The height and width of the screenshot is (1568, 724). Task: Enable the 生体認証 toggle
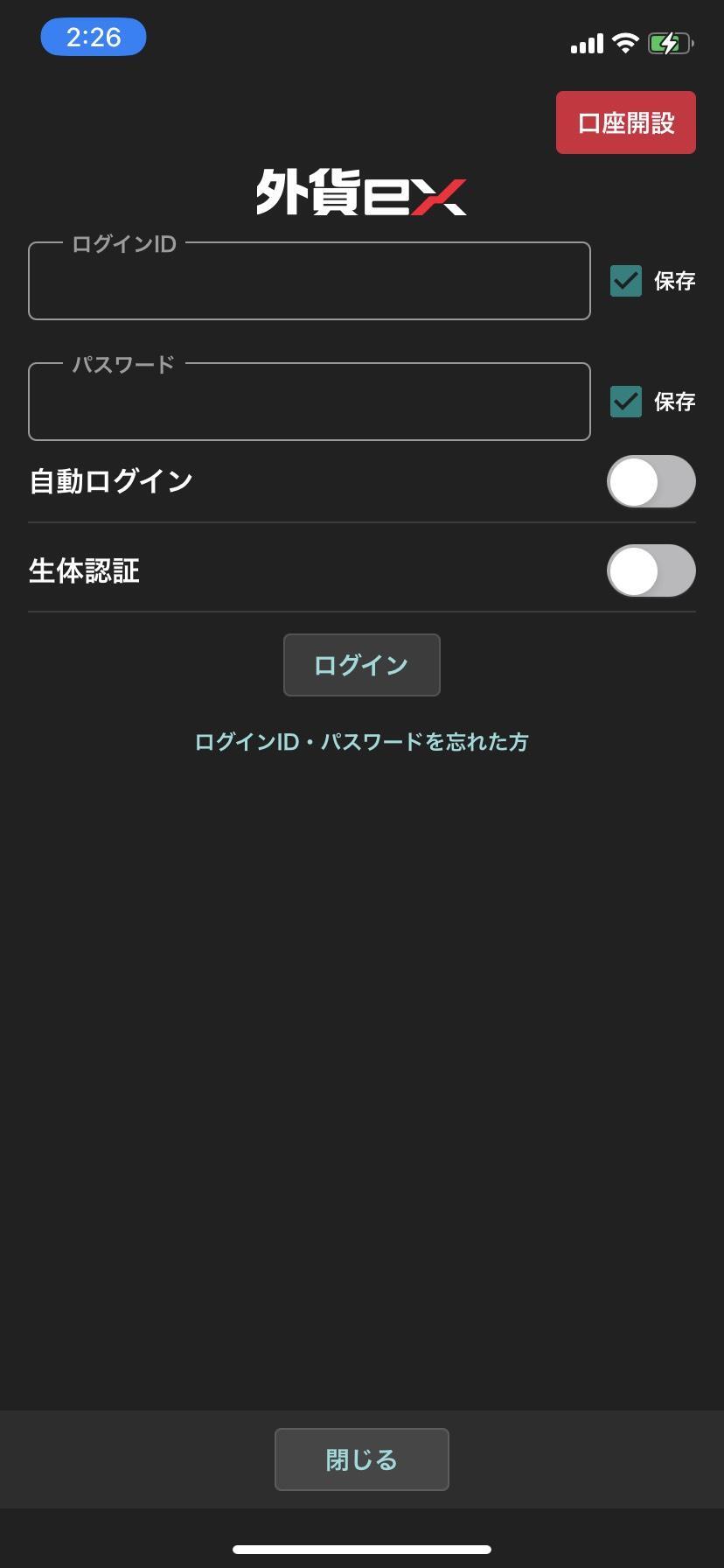[x=651, y=570]
